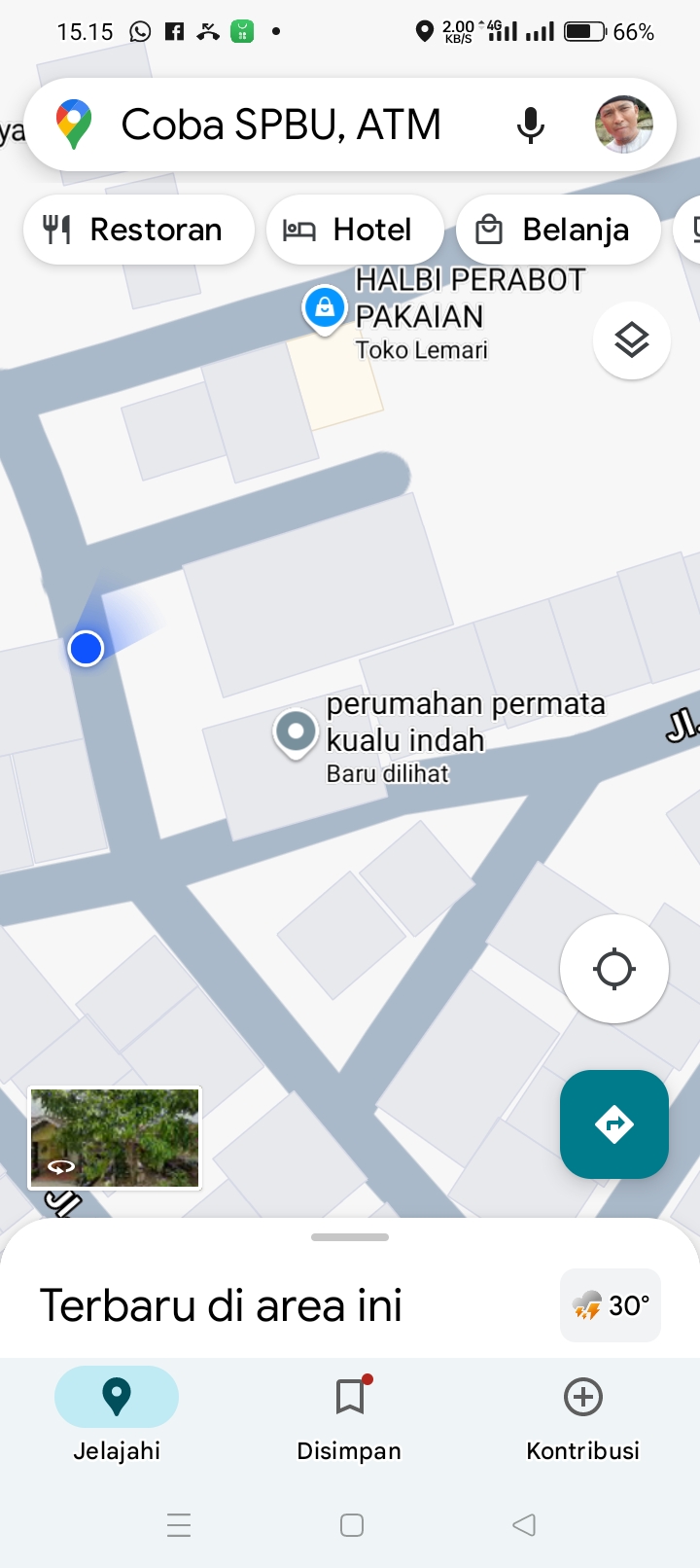Open HALBI PERABOT PAKAIAN place marker
700x1568 pixels.
click(x=325, y=308)
